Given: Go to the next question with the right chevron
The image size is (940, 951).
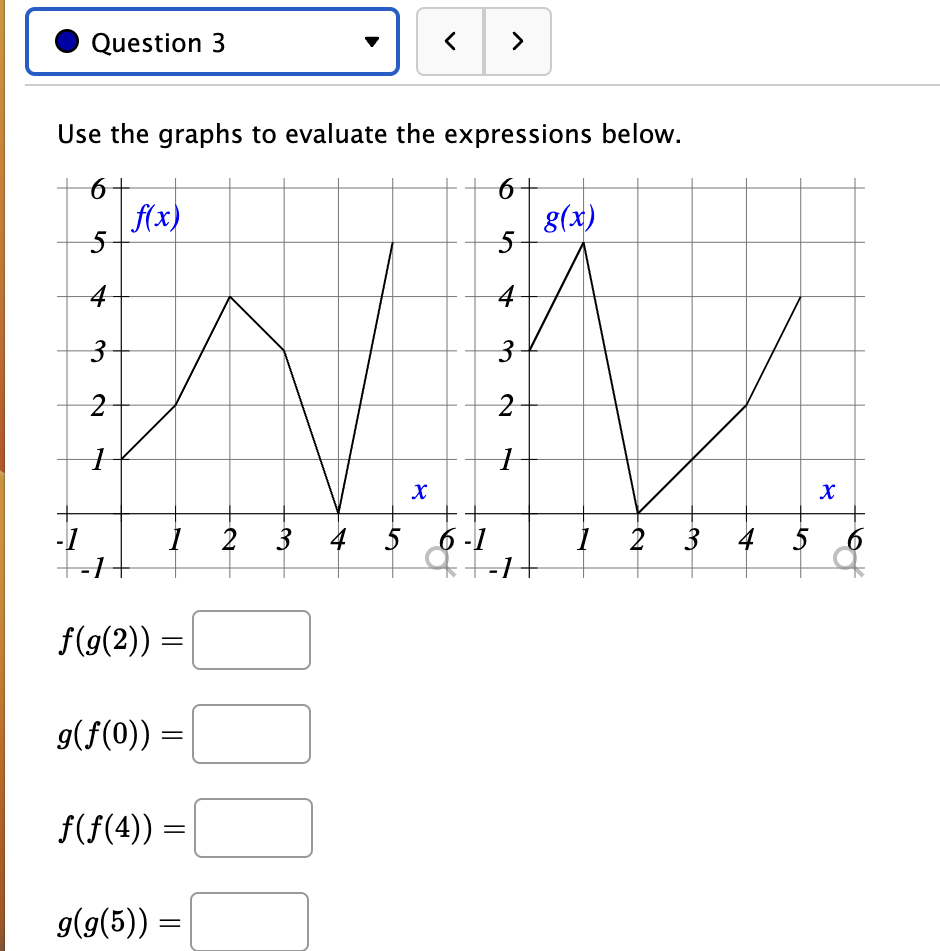Looking at the screenshot, I should (518, 42).
